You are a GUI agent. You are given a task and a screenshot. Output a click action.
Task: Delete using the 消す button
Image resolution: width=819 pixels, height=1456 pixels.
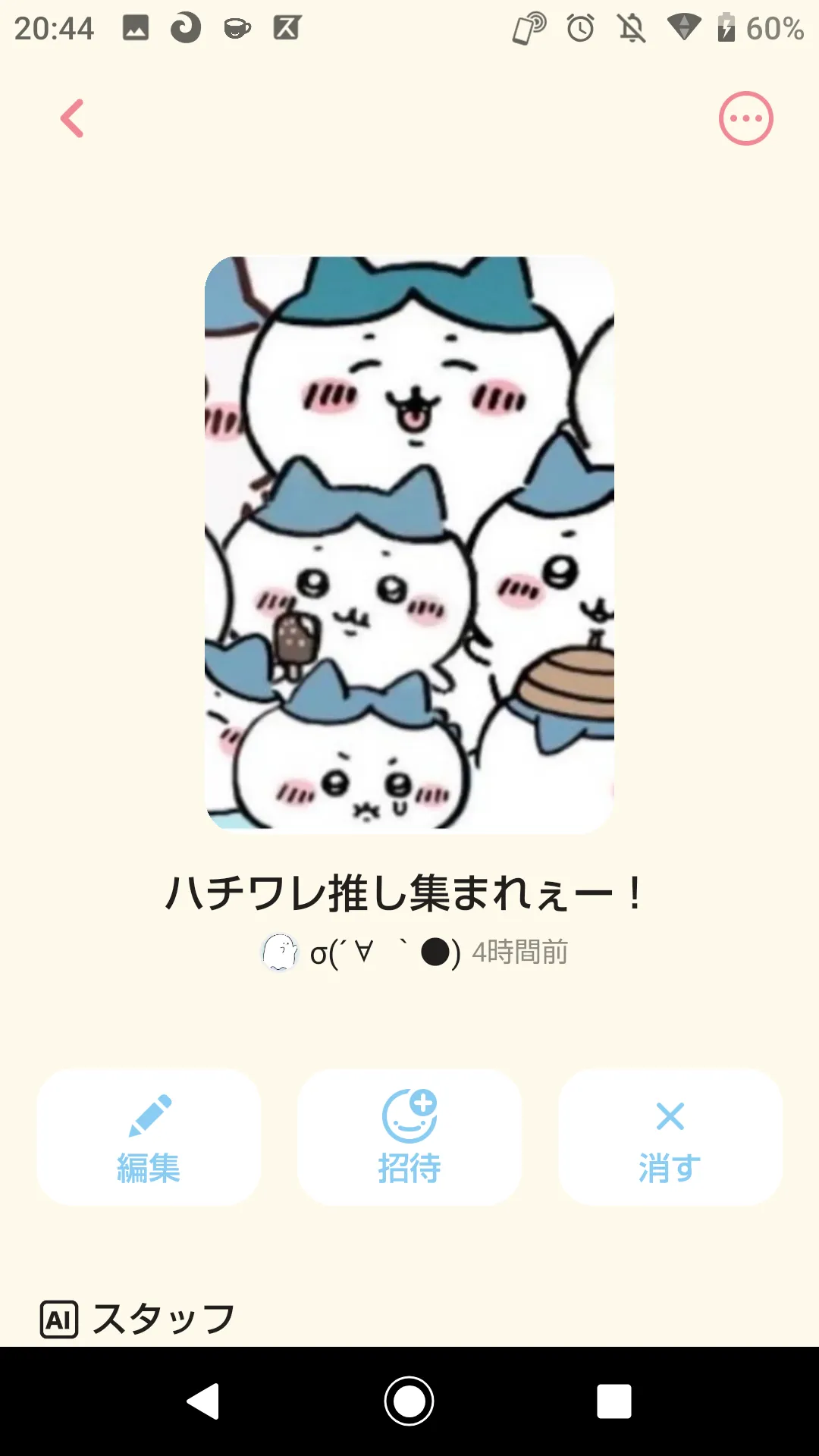670,1137
